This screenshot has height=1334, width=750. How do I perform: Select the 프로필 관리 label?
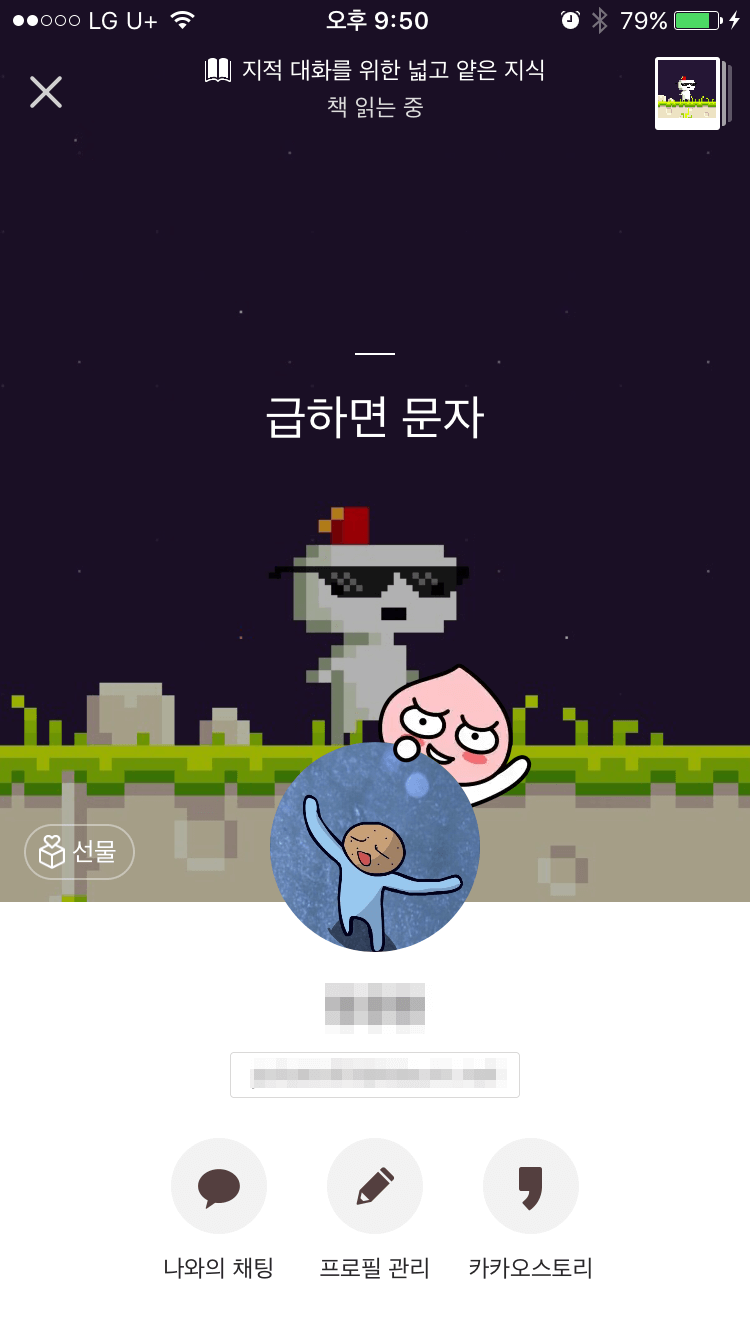375,1267
